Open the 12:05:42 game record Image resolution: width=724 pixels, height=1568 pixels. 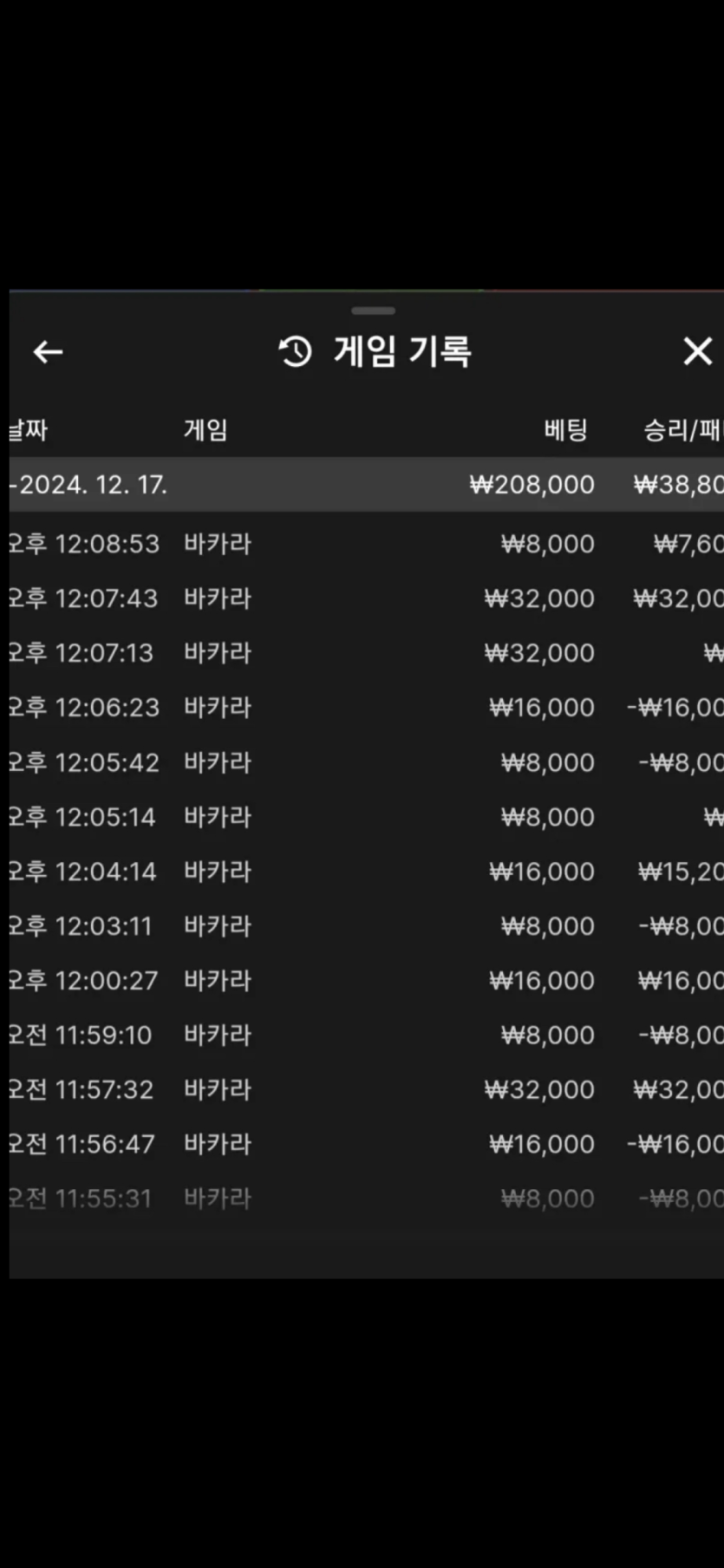pos(367,762)
